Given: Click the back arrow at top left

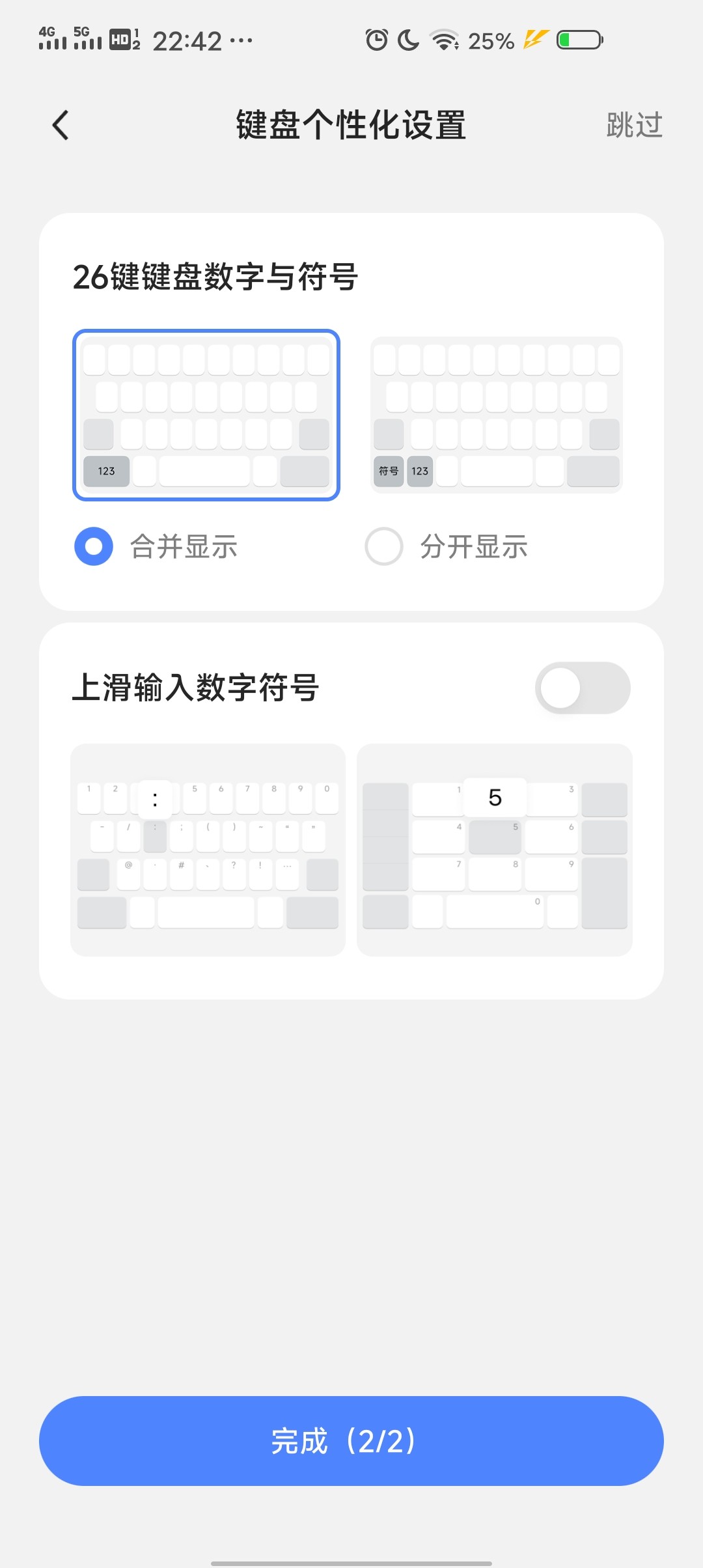Looking at the screenshot, I should click(61, 125).
